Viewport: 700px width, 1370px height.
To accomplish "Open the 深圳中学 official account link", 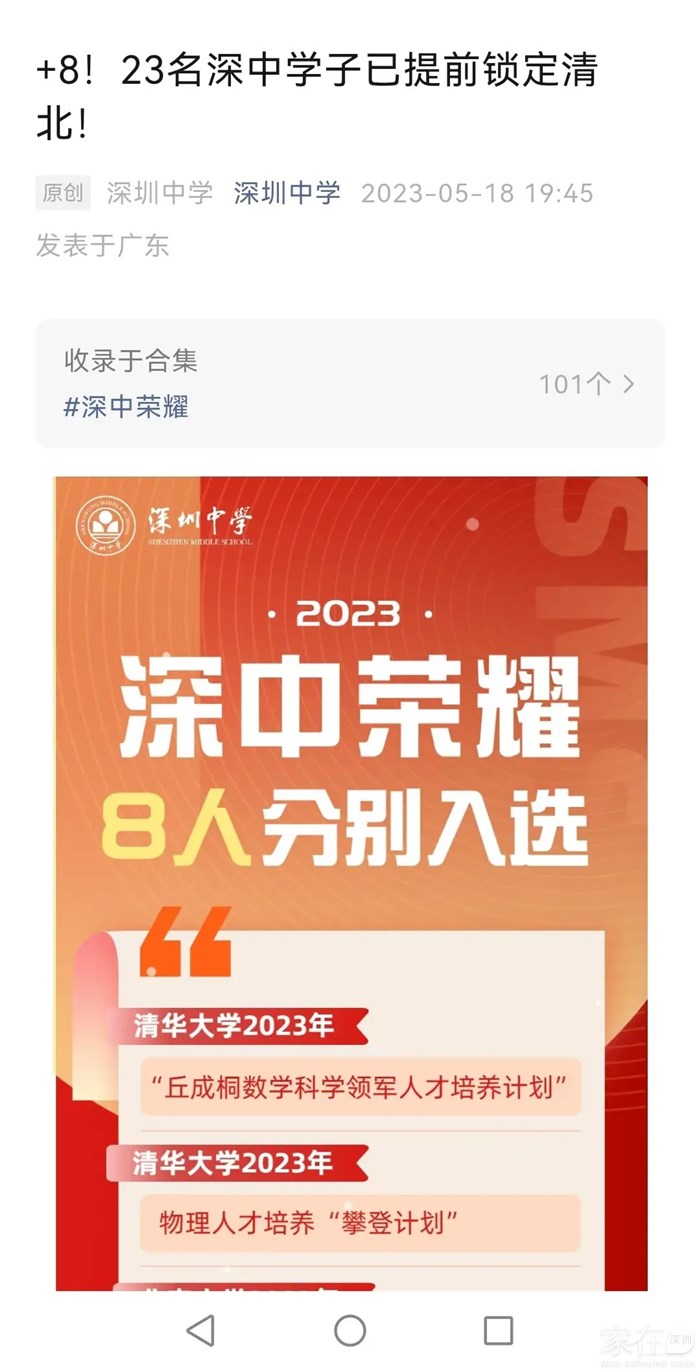I will coord(287,193).
